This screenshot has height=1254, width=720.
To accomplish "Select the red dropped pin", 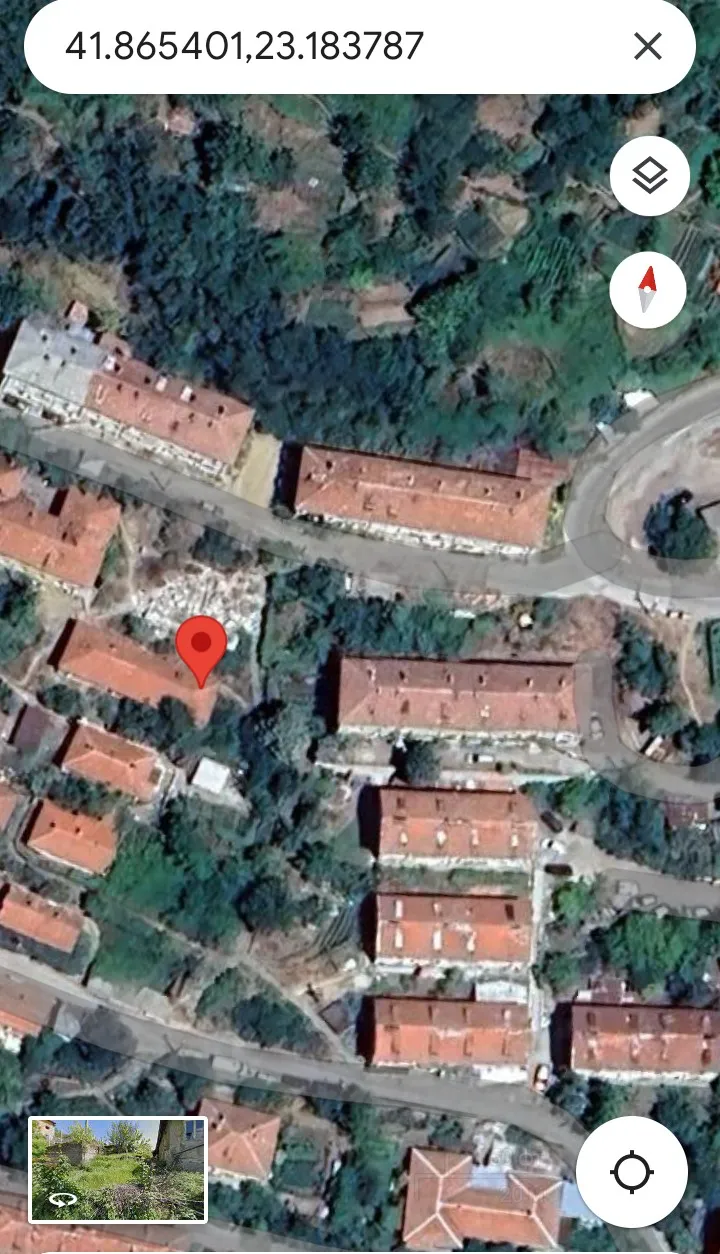I will pos(202,646).
